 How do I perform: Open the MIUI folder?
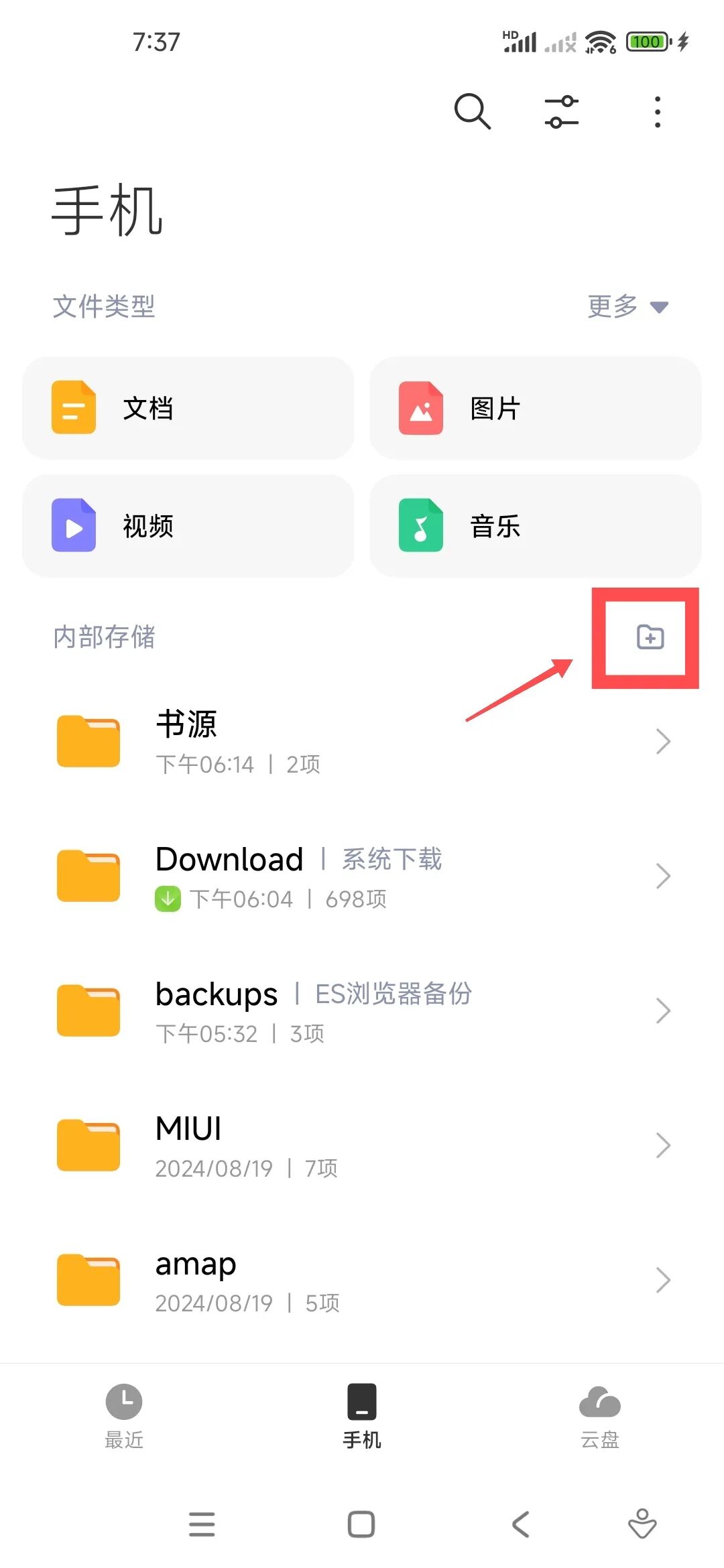(x=362, y=1146)
